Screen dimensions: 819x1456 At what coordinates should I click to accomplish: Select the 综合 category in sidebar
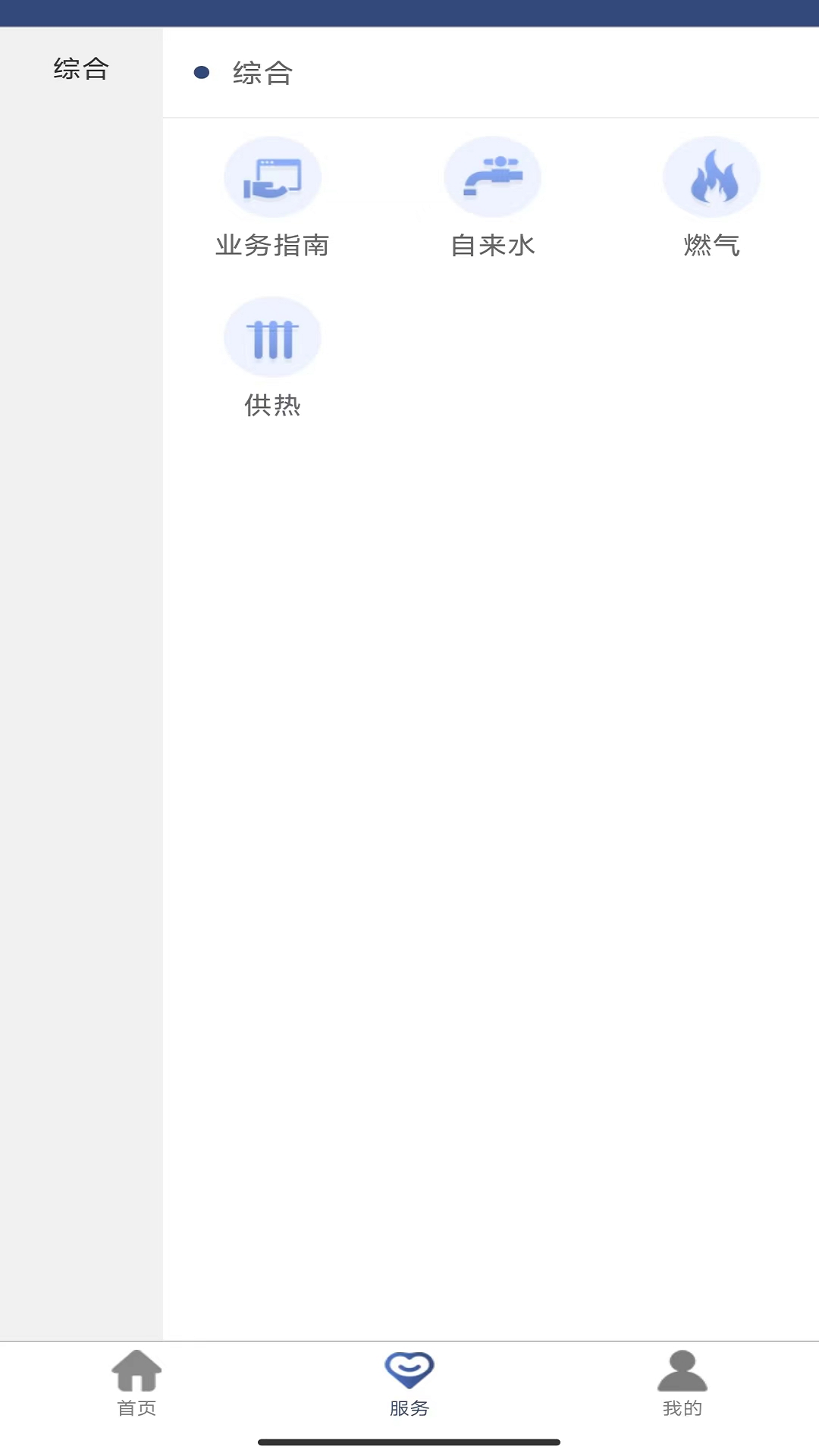point(81,69)
